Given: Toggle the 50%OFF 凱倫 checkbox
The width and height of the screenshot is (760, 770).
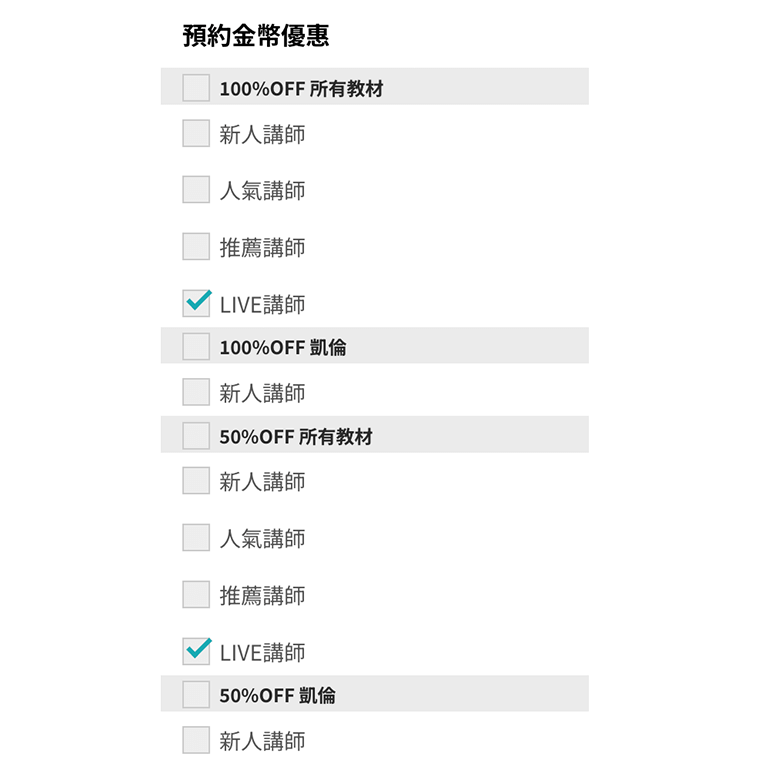Looking at the screenshot, I should (196, 693).
